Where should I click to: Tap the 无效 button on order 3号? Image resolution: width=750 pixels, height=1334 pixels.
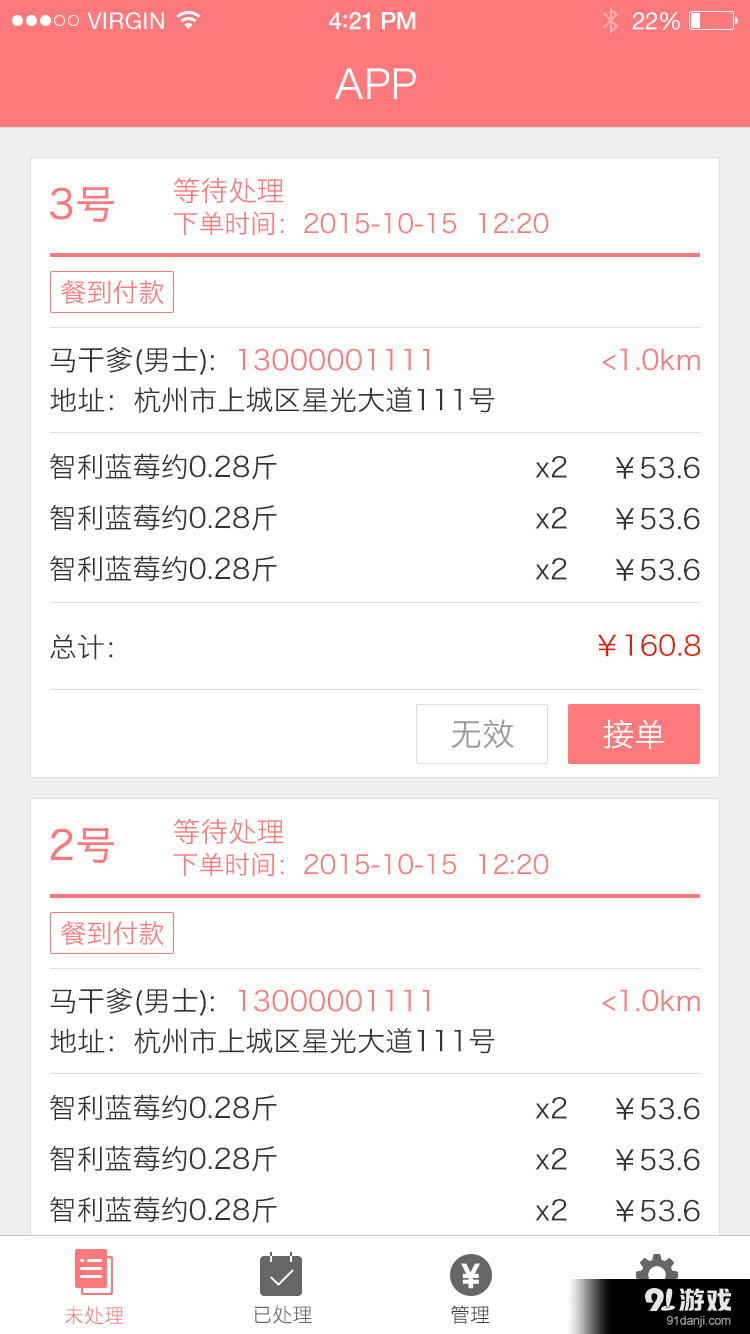[x=481, y=733]
